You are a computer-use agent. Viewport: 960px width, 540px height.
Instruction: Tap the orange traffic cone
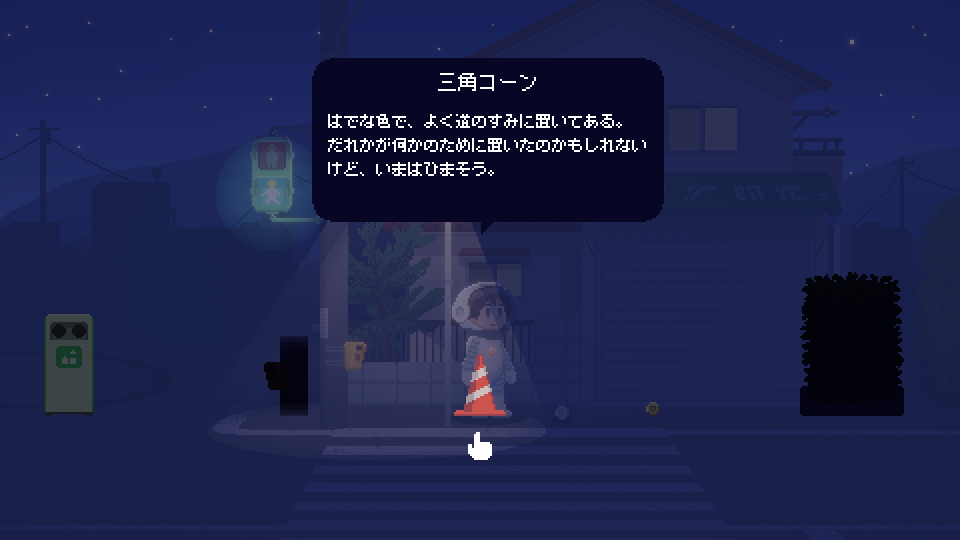click(478, 388)
